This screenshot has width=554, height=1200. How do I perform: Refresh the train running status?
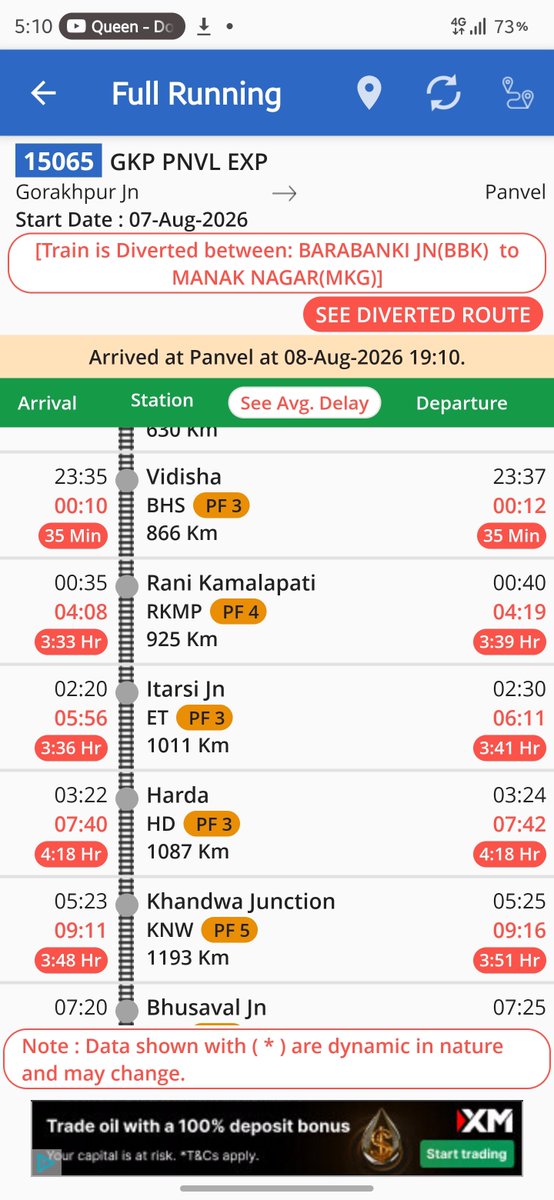coord(443,94)
